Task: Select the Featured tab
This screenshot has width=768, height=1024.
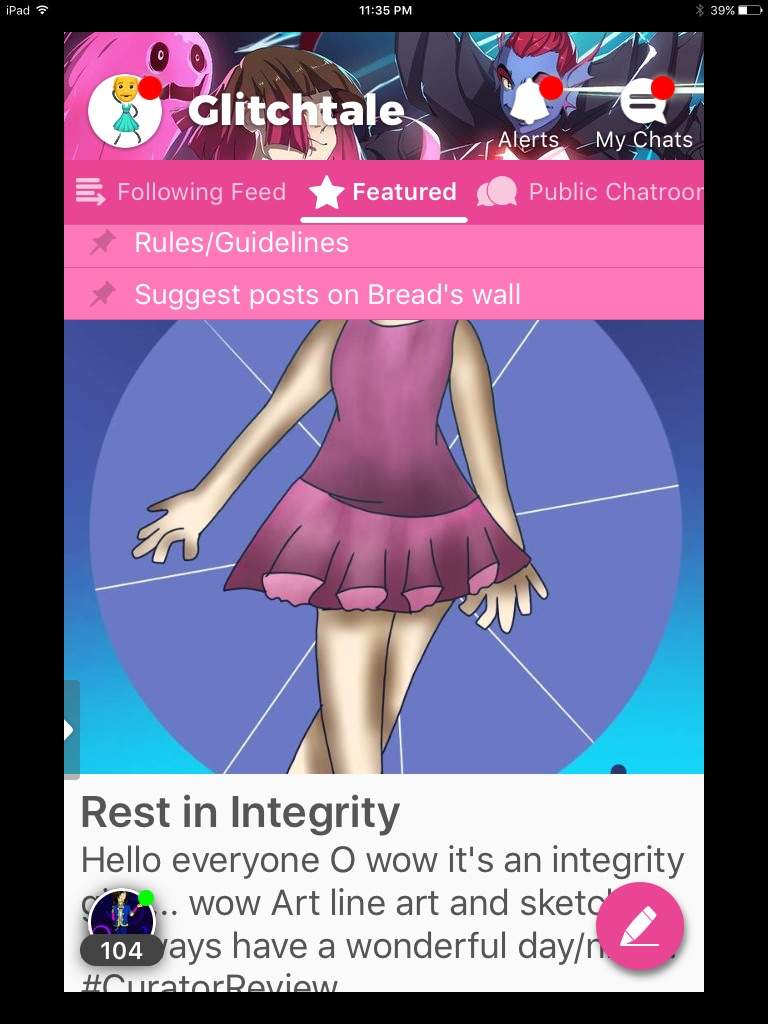Action: tap(383, 192)
